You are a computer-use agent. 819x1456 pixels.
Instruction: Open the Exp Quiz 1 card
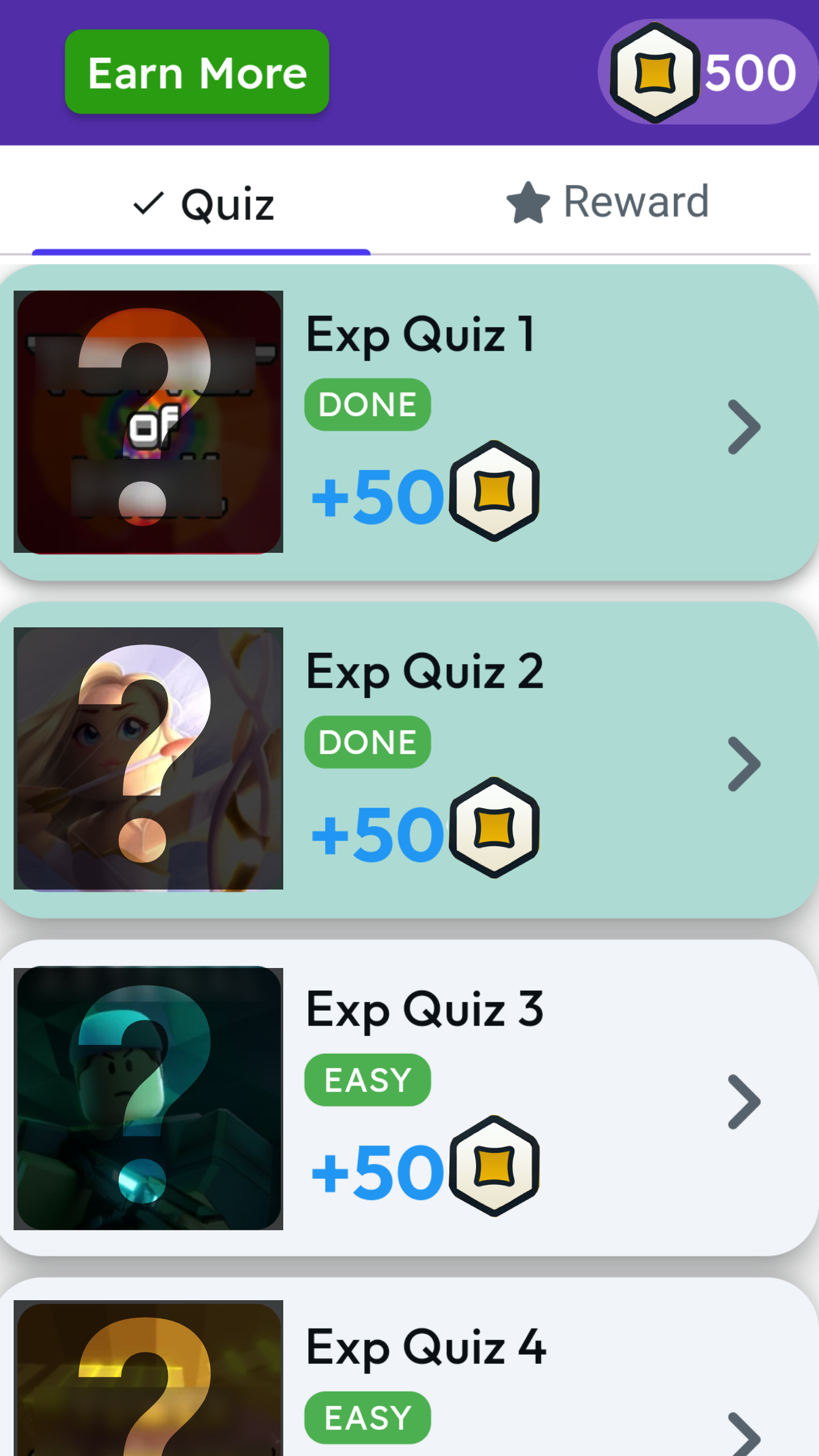[409, 422]
